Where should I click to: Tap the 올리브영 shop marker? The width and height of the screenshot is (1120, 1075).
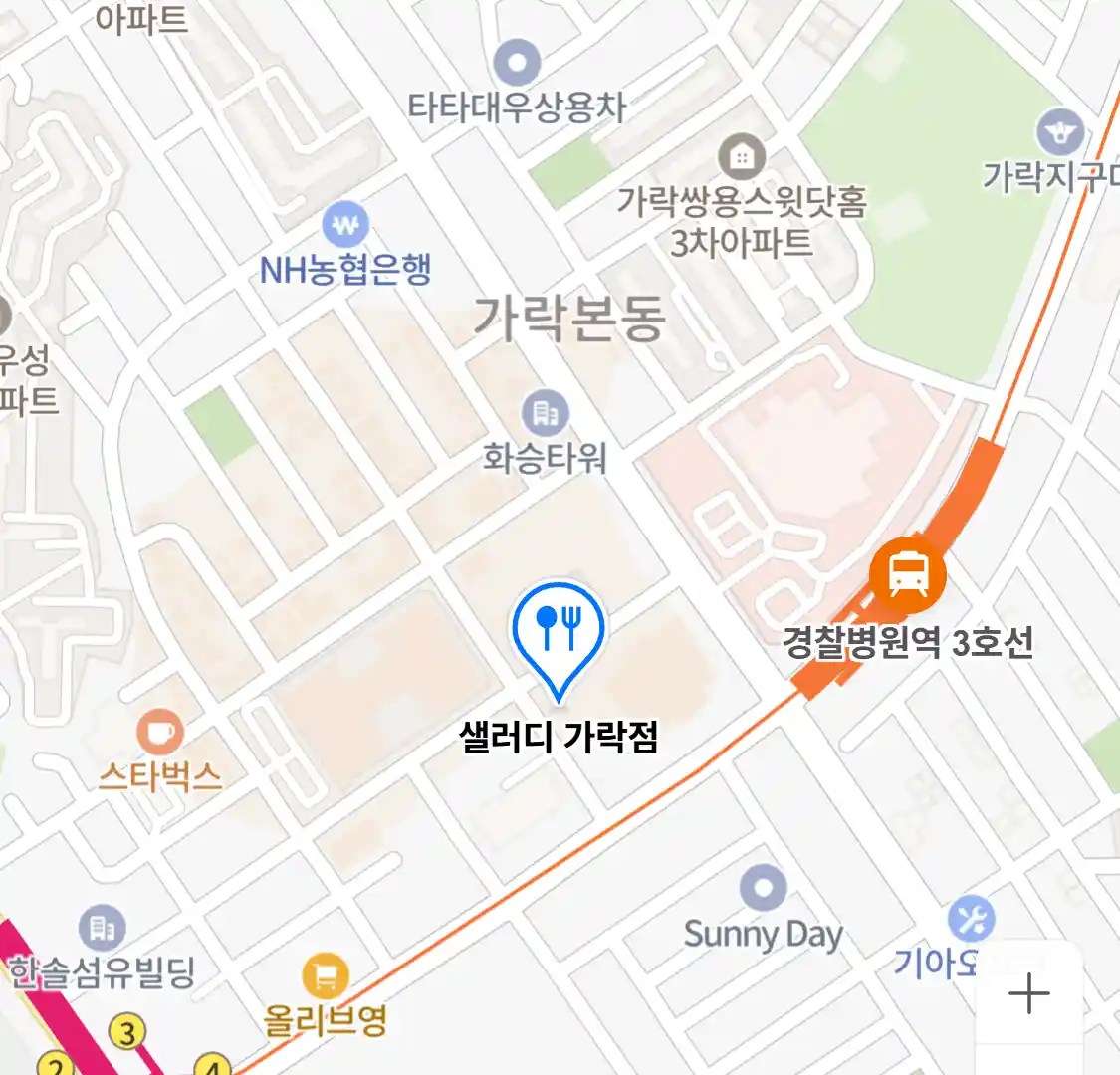pyautogui.click(x=325, y=976)
